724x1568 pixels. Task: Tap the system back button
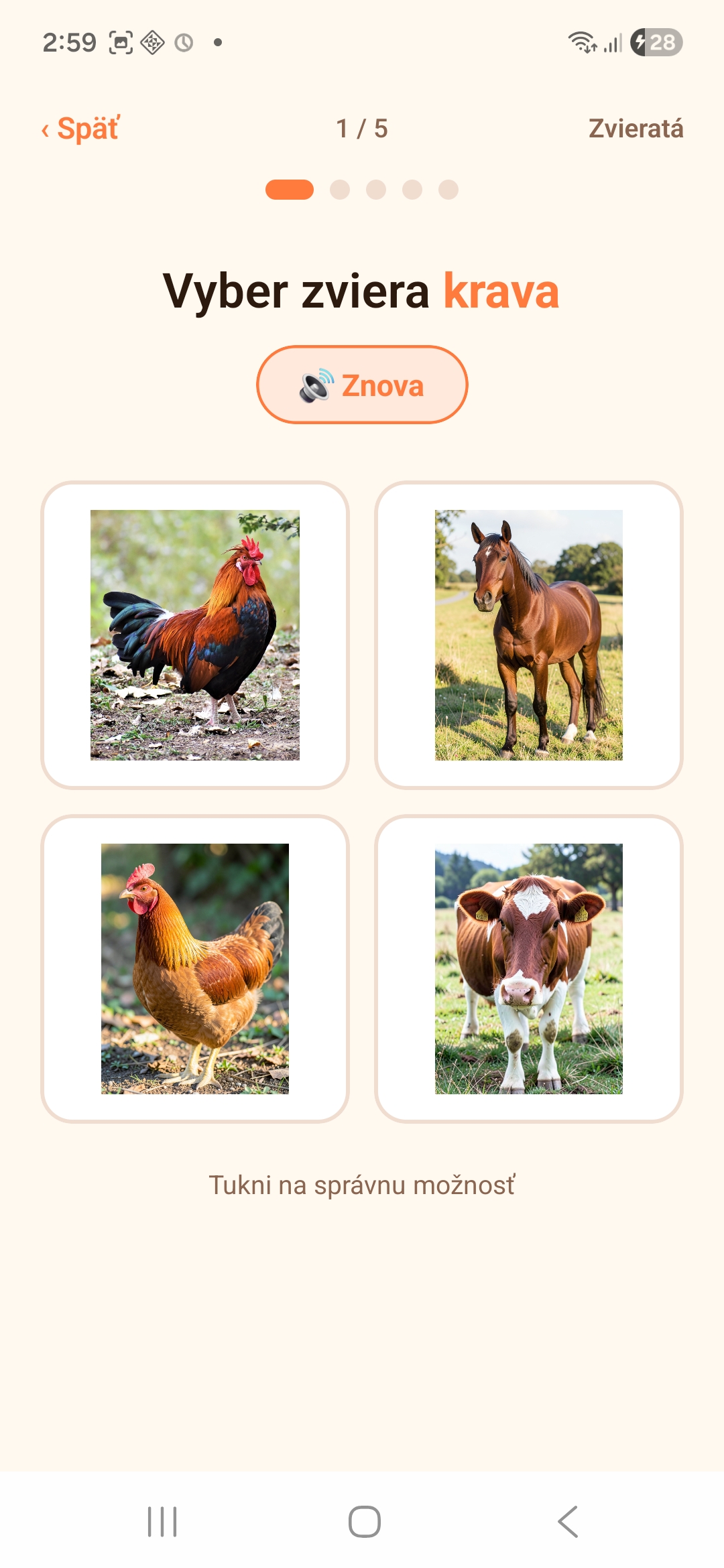click(567, 1521)
